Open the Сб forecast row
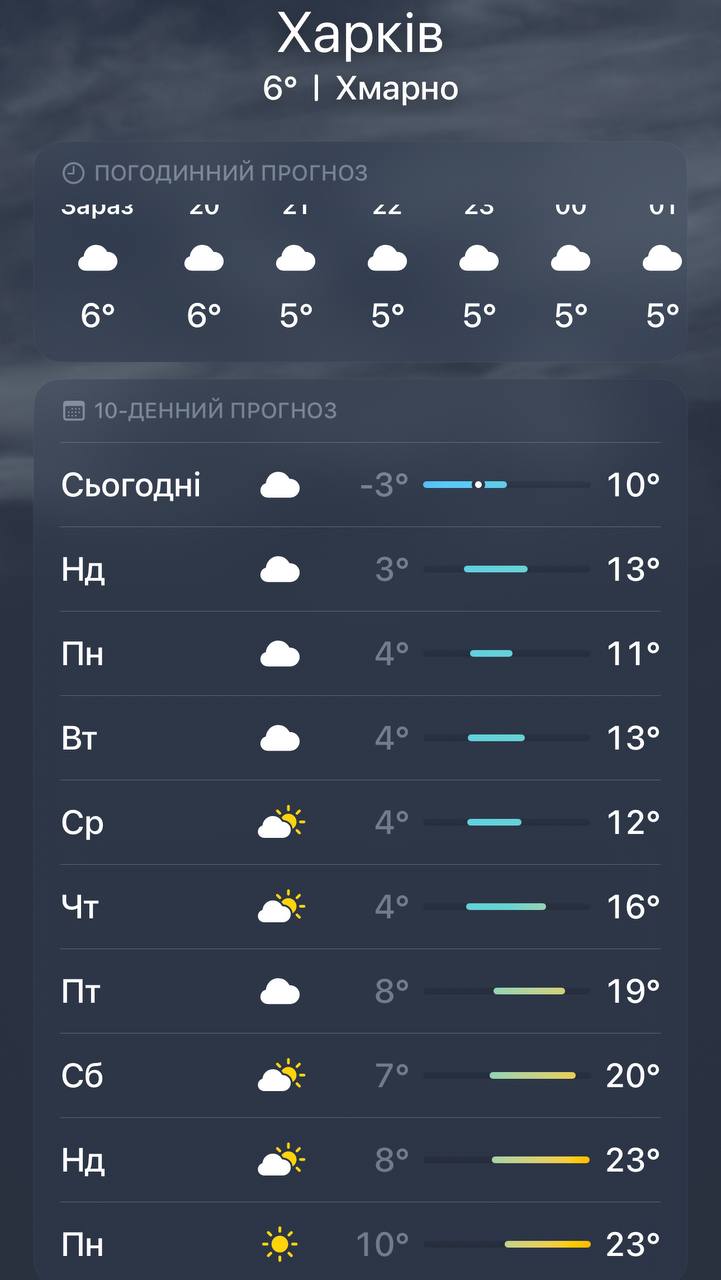This screenshot has height=1280, width=721. tap(360, 1076)
